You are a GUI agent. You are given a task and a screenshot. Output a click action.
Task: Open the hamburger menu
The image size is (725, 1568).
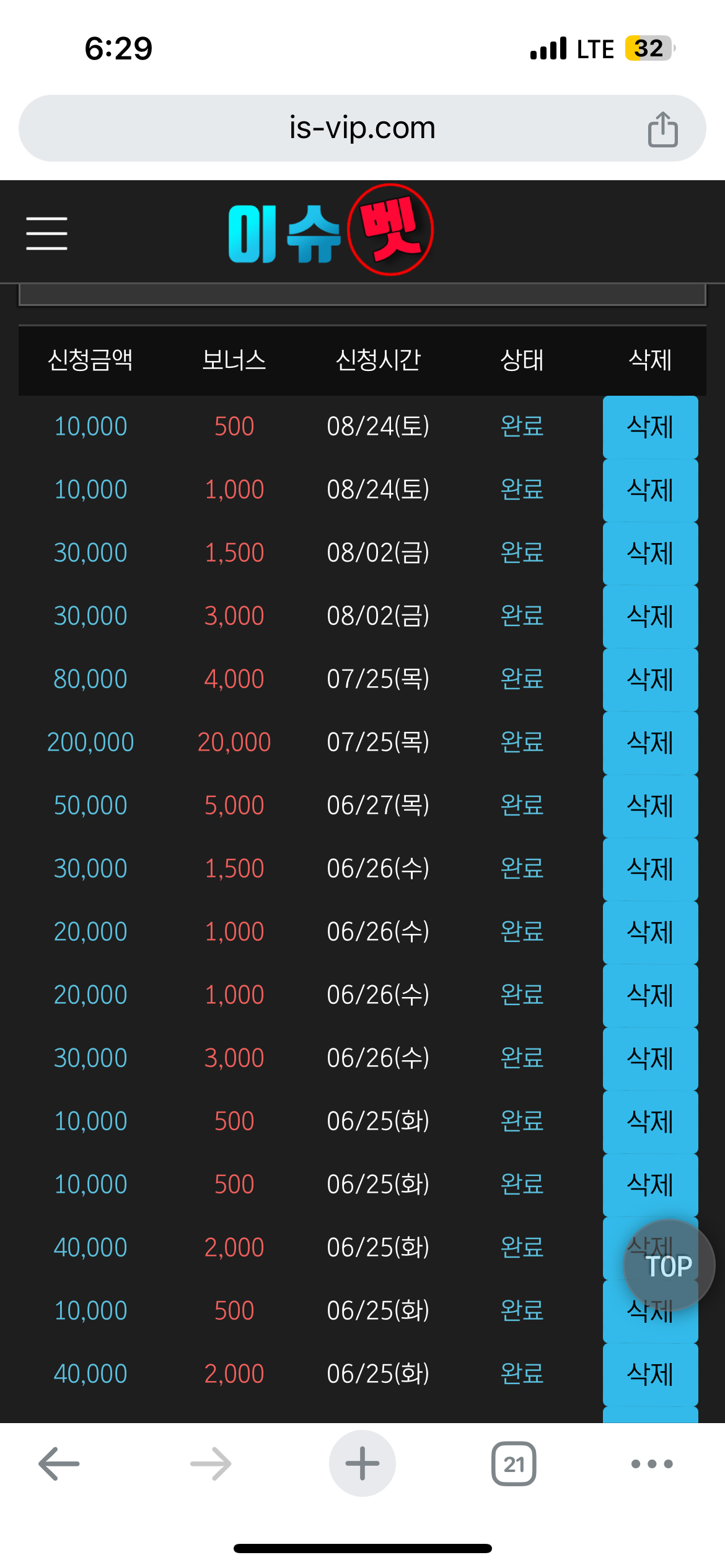[x=46, y=233]
